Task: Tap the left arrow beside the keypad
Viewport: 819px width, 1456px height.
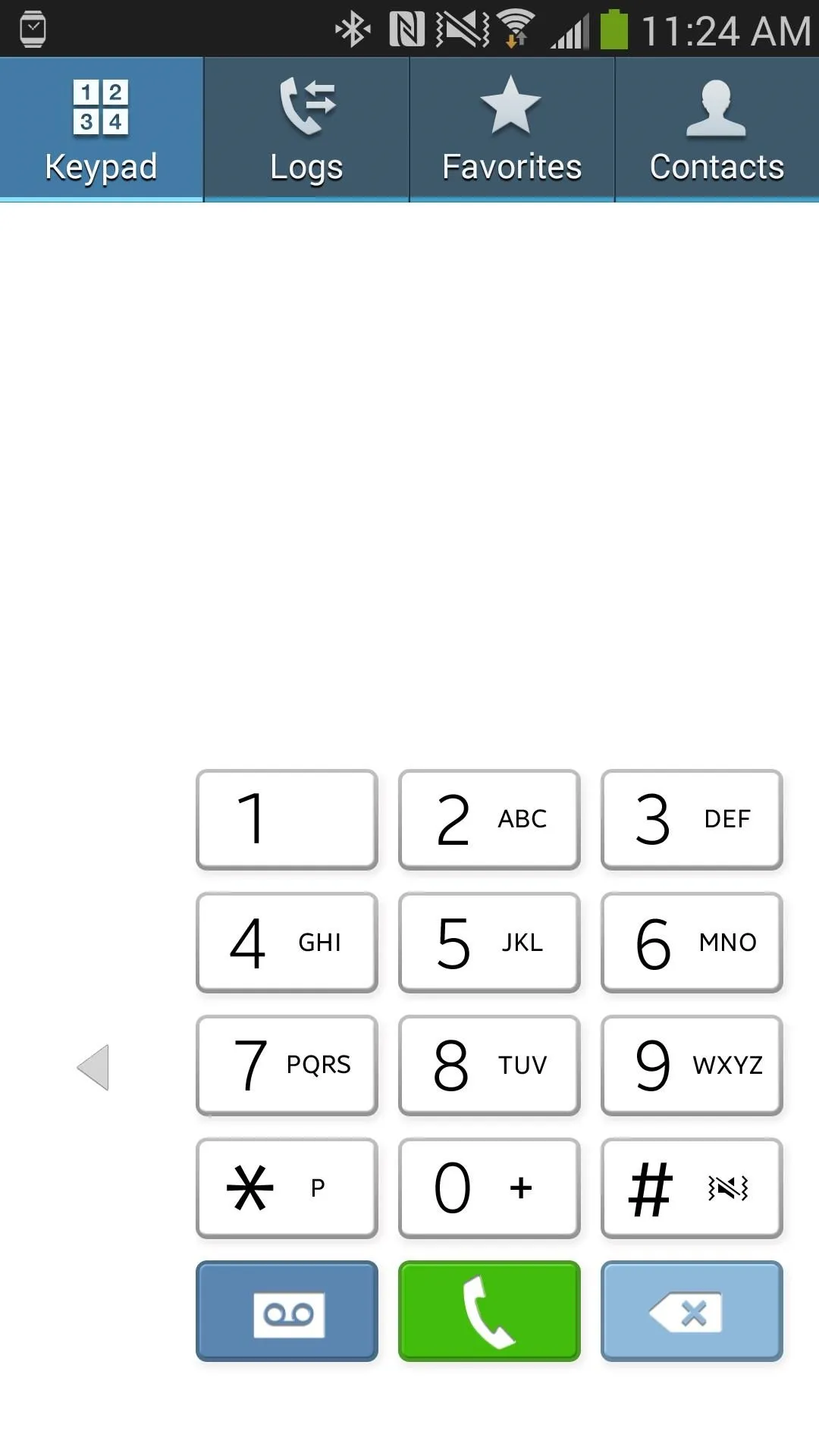Action: click(x=93, y=1067)
